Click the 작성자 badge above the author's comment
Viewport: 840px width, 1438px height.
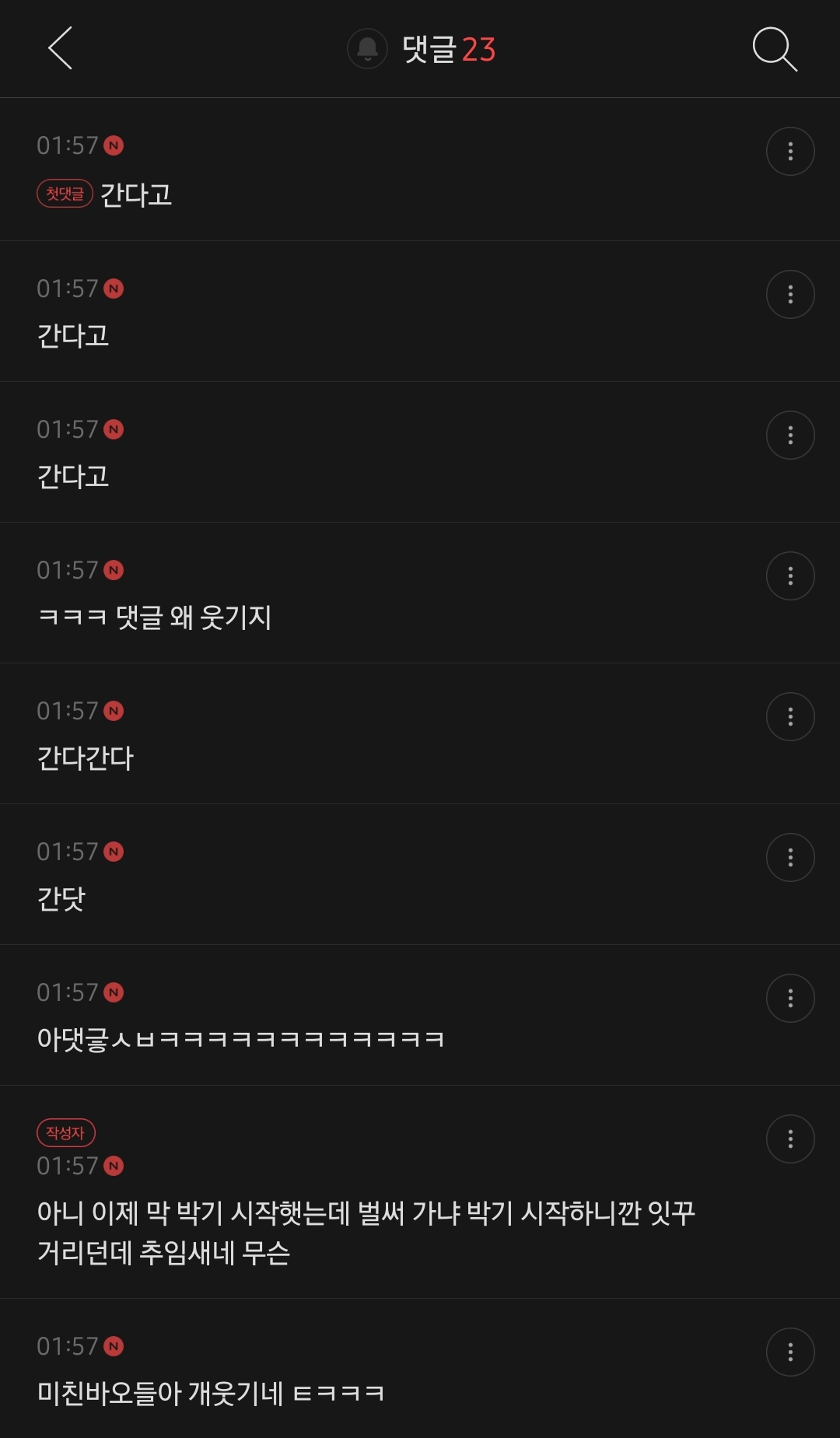coord(66,1133)
